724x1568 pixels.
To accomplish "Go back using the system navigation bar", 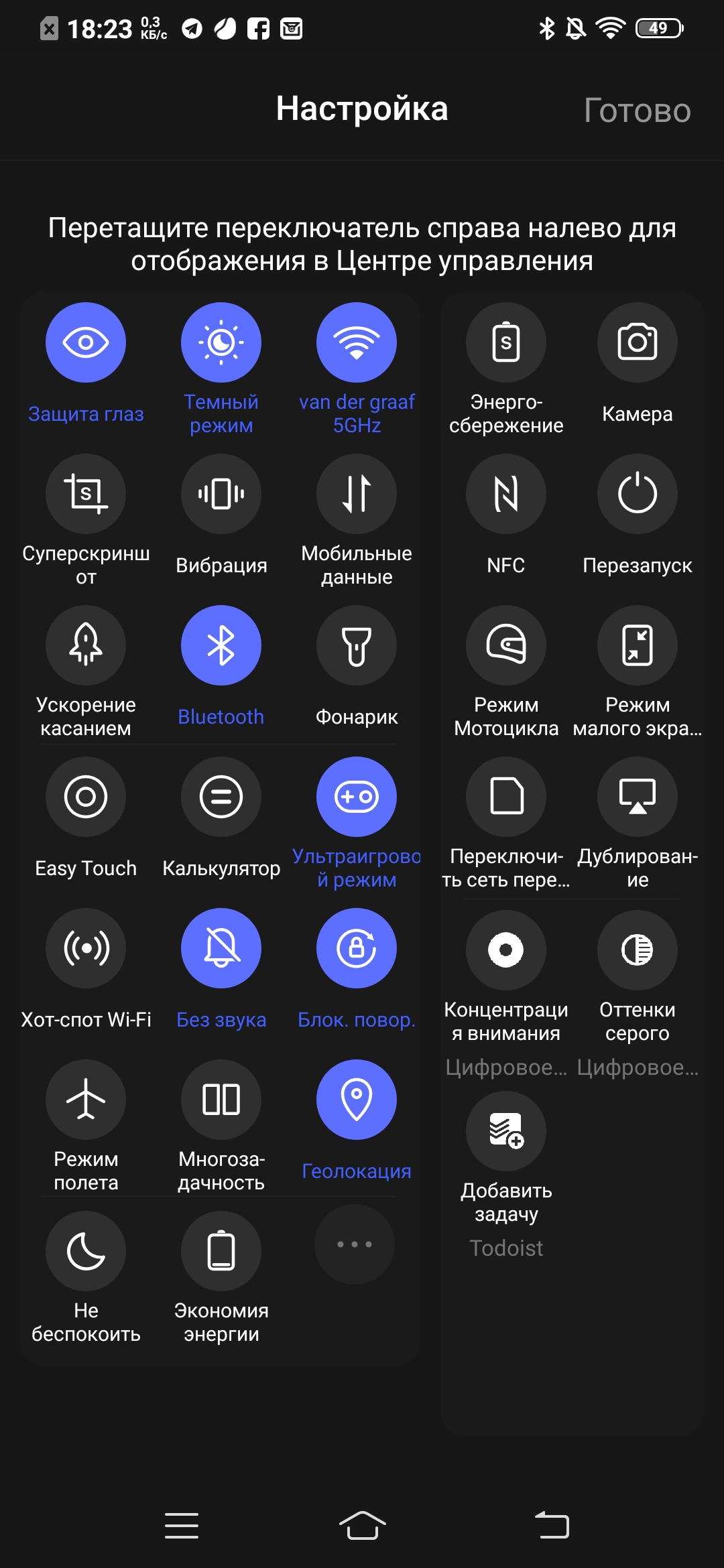I will [x=552, y=1526].
